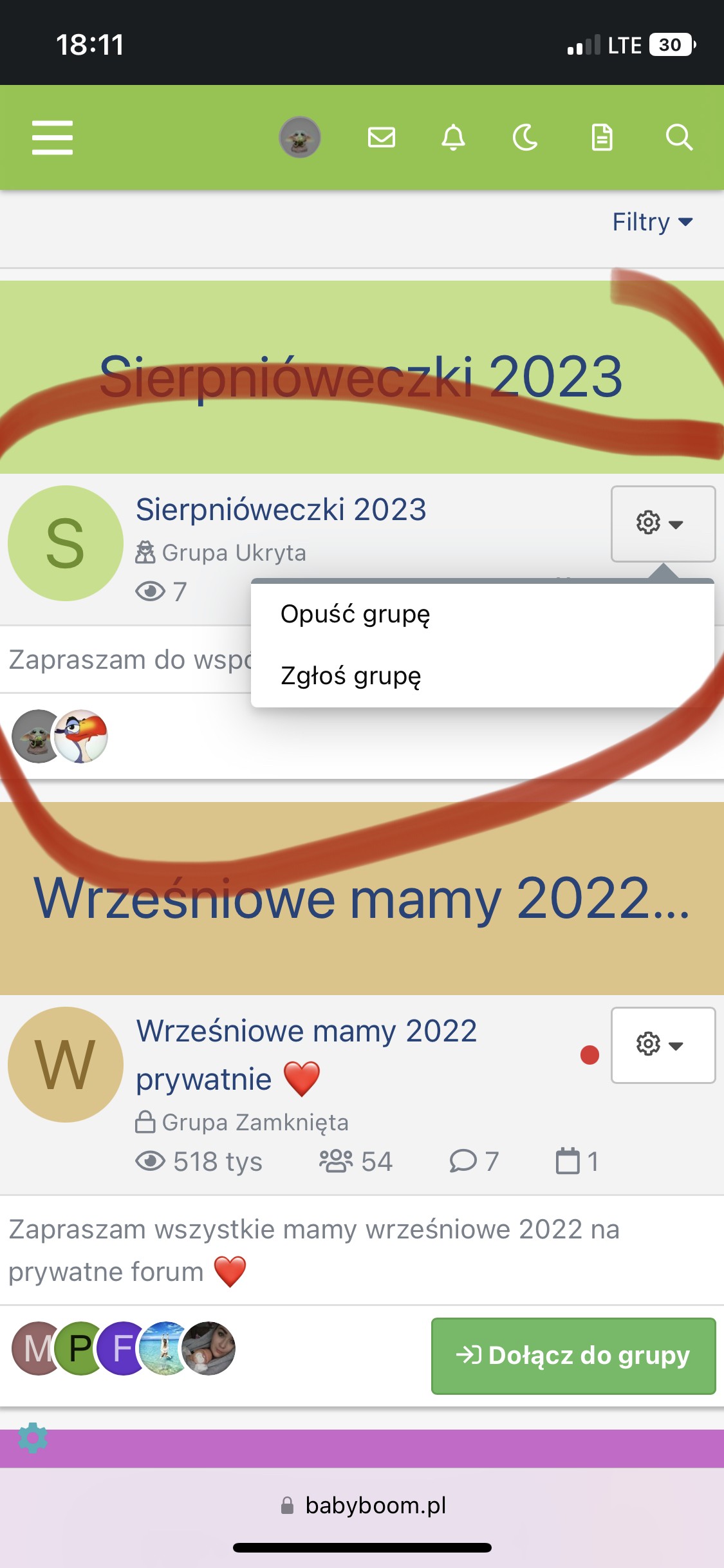Open the hamburger menu
This screenshot has width=724, height=1568.
[x=52, y=138]
